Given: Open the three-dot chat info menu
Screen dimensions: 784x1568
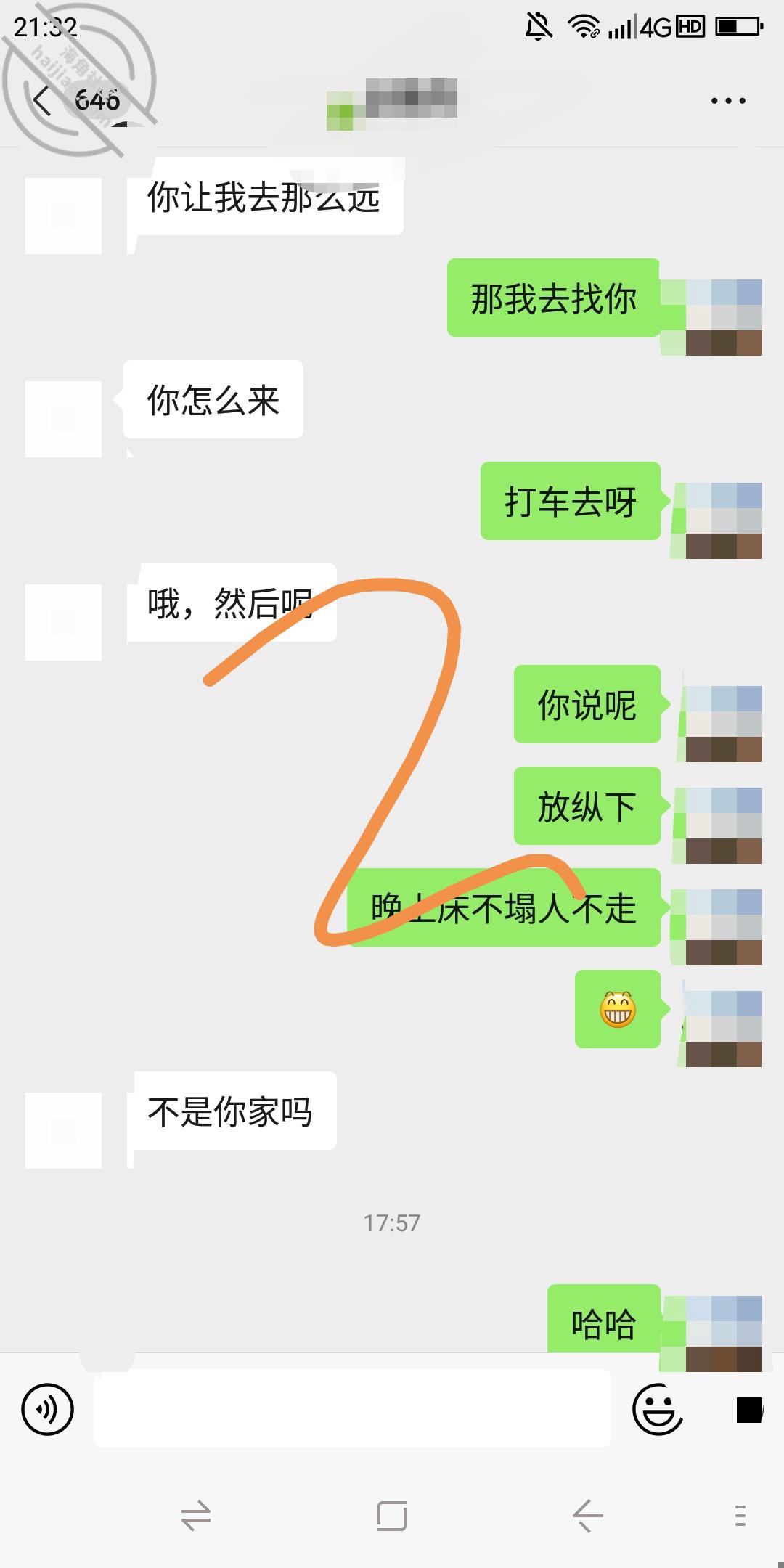Looking at the screenshot, I should (x=728, y=101).
